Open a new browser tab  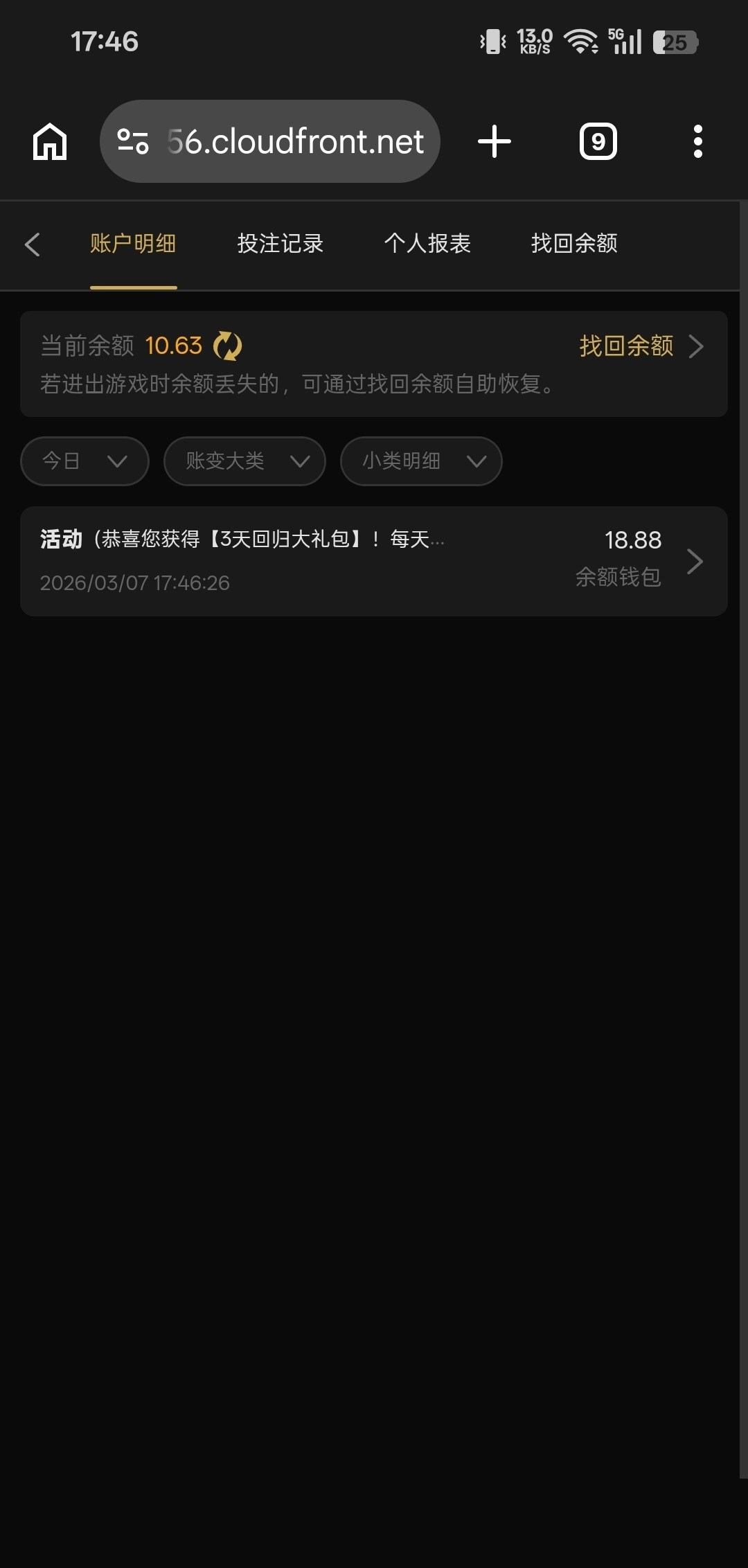point(495,142)
